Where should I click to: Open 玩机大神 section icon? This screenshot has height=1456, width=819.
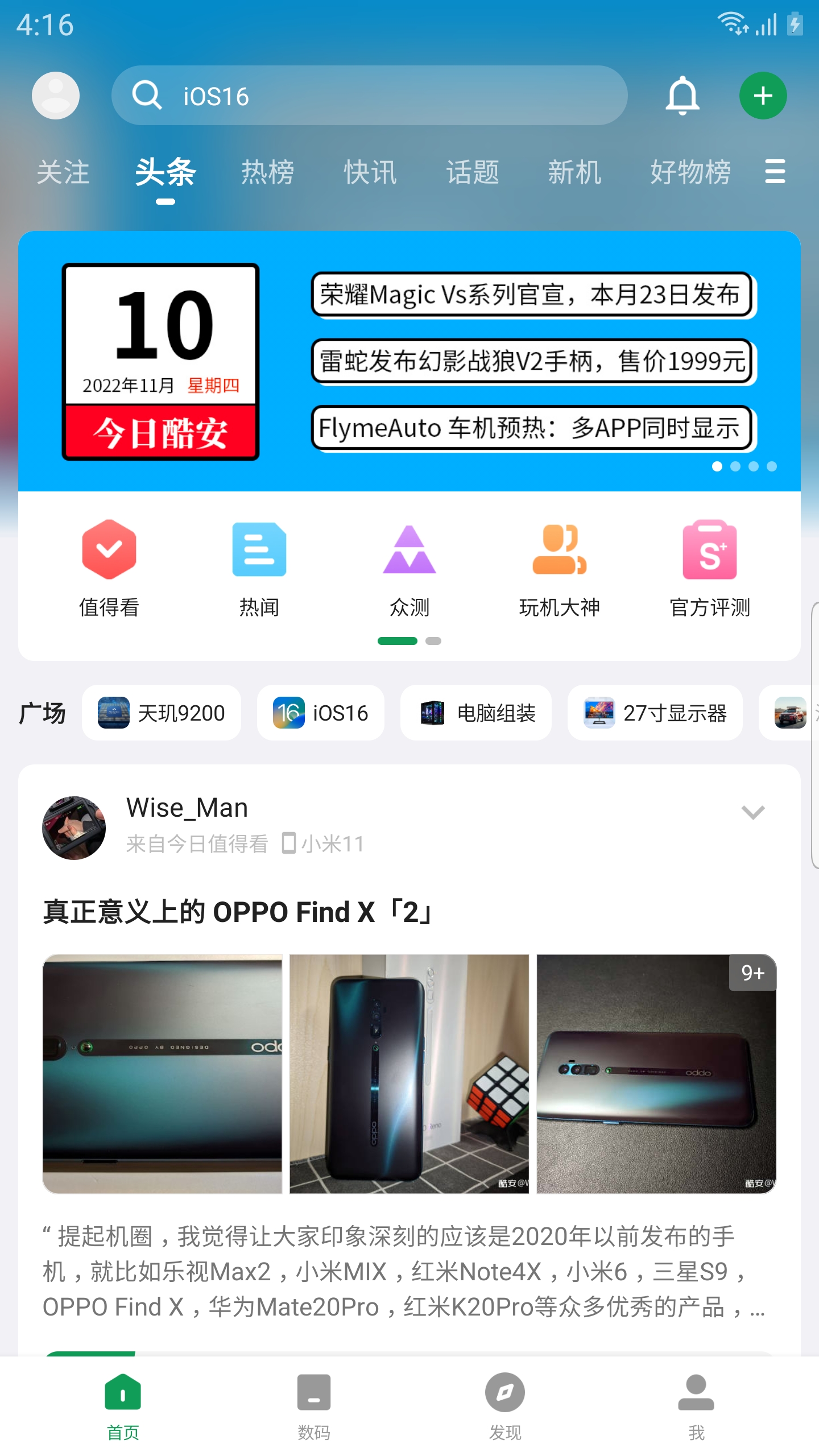560,549
